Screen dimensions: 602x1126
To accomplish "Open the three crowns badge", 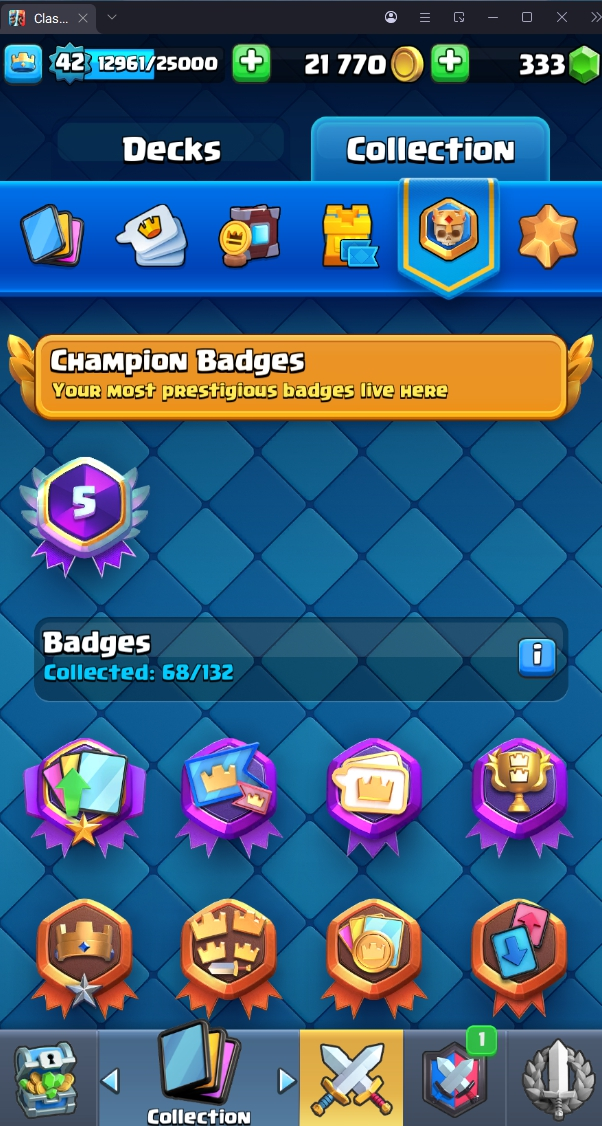I will coord(229,952).
